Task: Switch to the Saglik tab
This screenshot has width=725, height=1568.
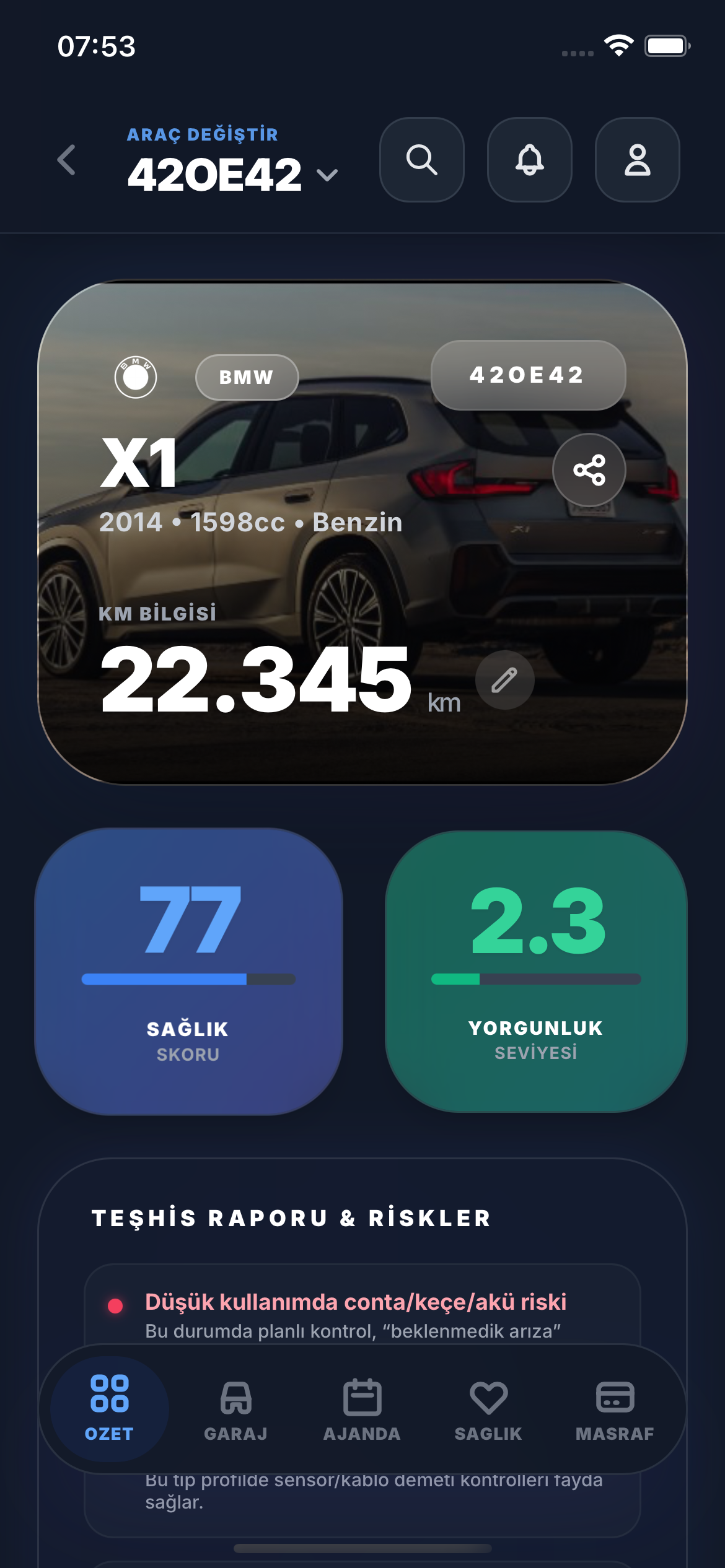Action: pos(488,1409)
